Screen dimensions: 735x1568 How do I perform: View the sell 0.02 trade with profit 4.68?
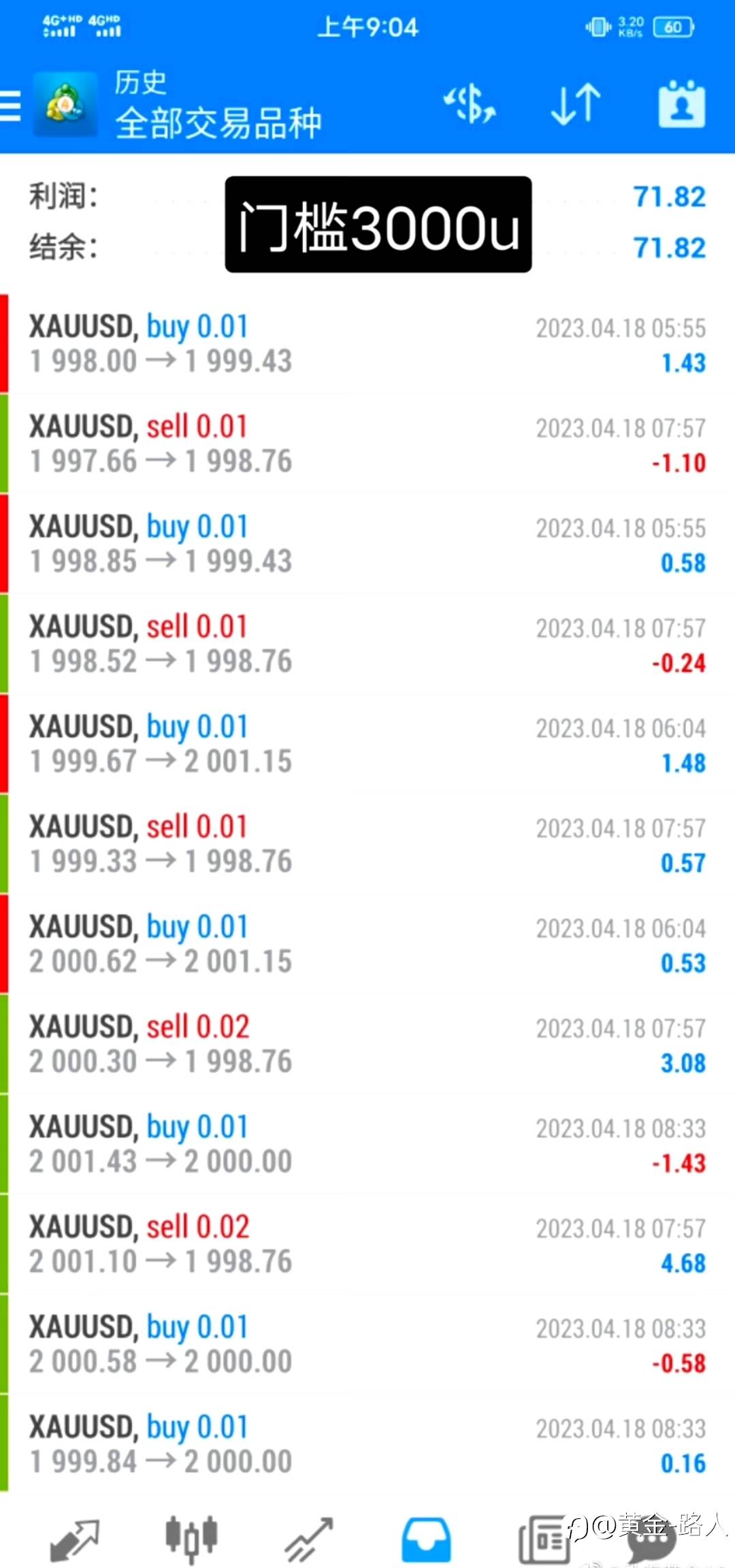[367, 1245]
